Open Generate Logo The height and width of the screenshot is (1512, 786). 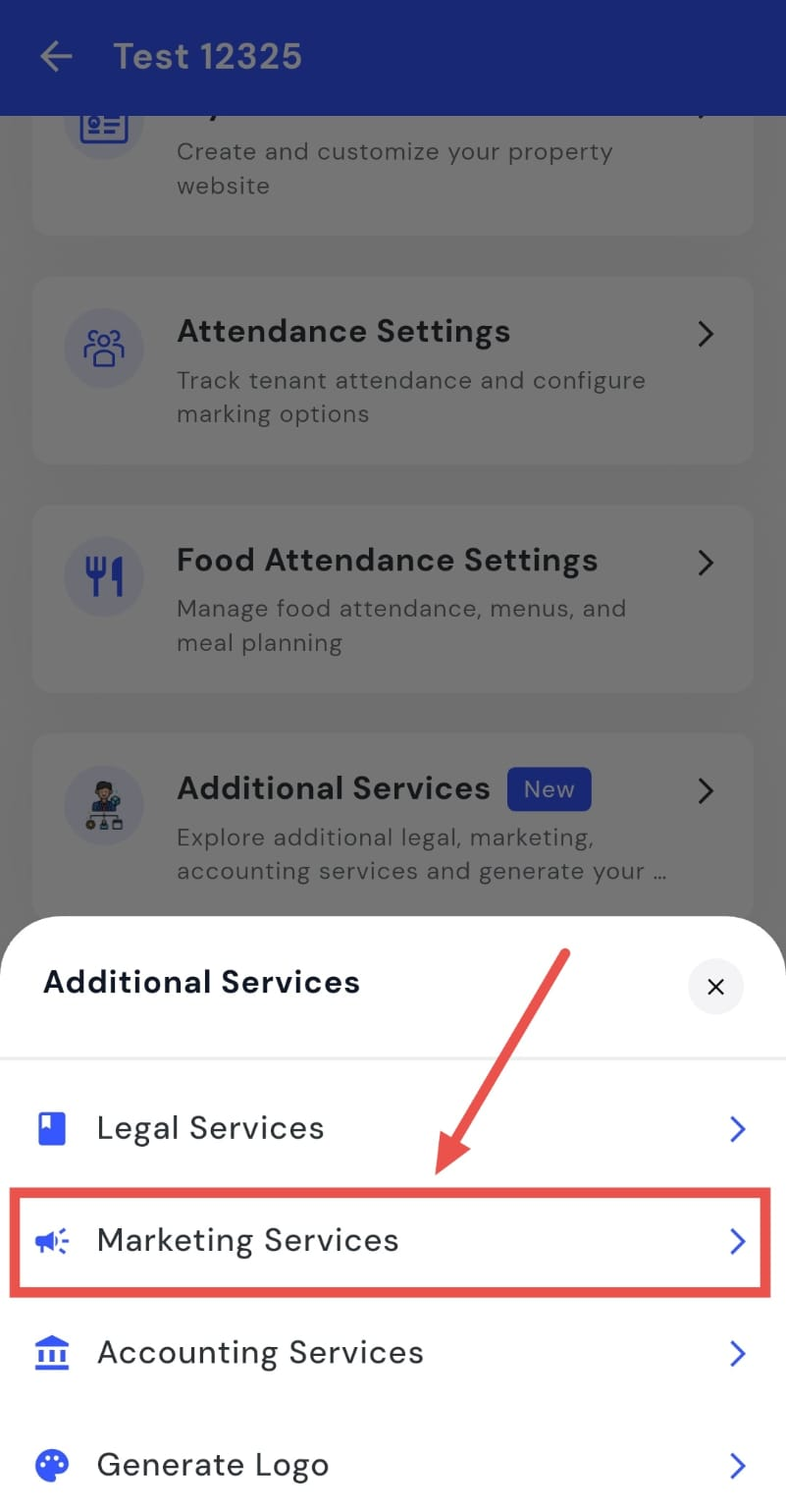tap(393, 1466)
